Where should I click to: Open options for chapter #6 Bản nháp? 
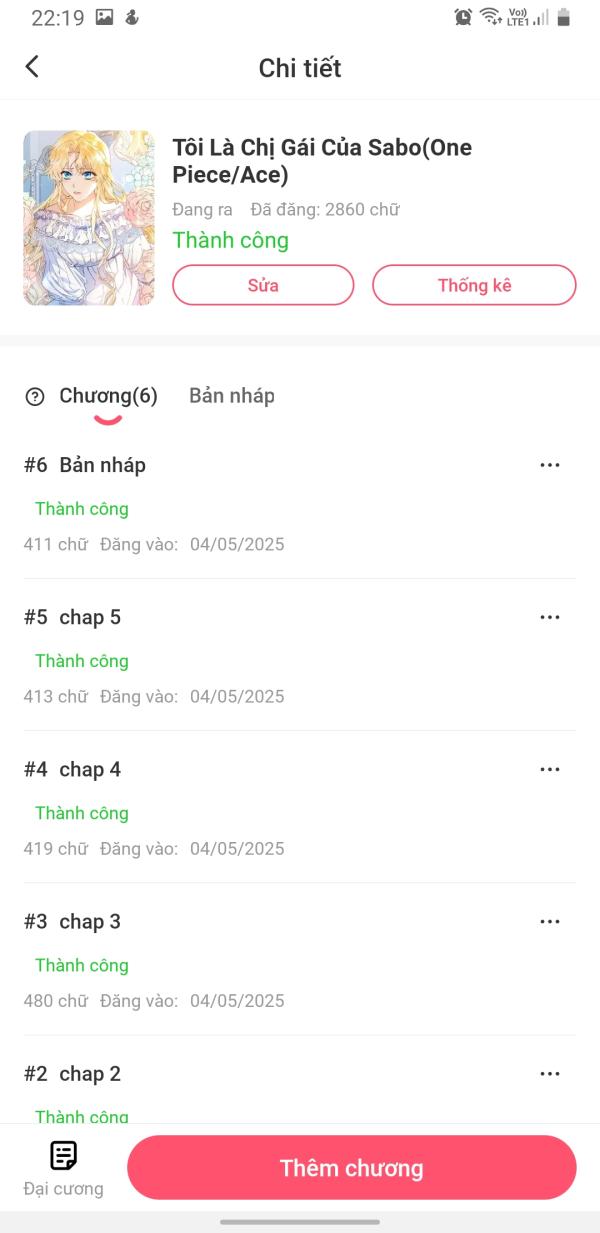[549, 465]
